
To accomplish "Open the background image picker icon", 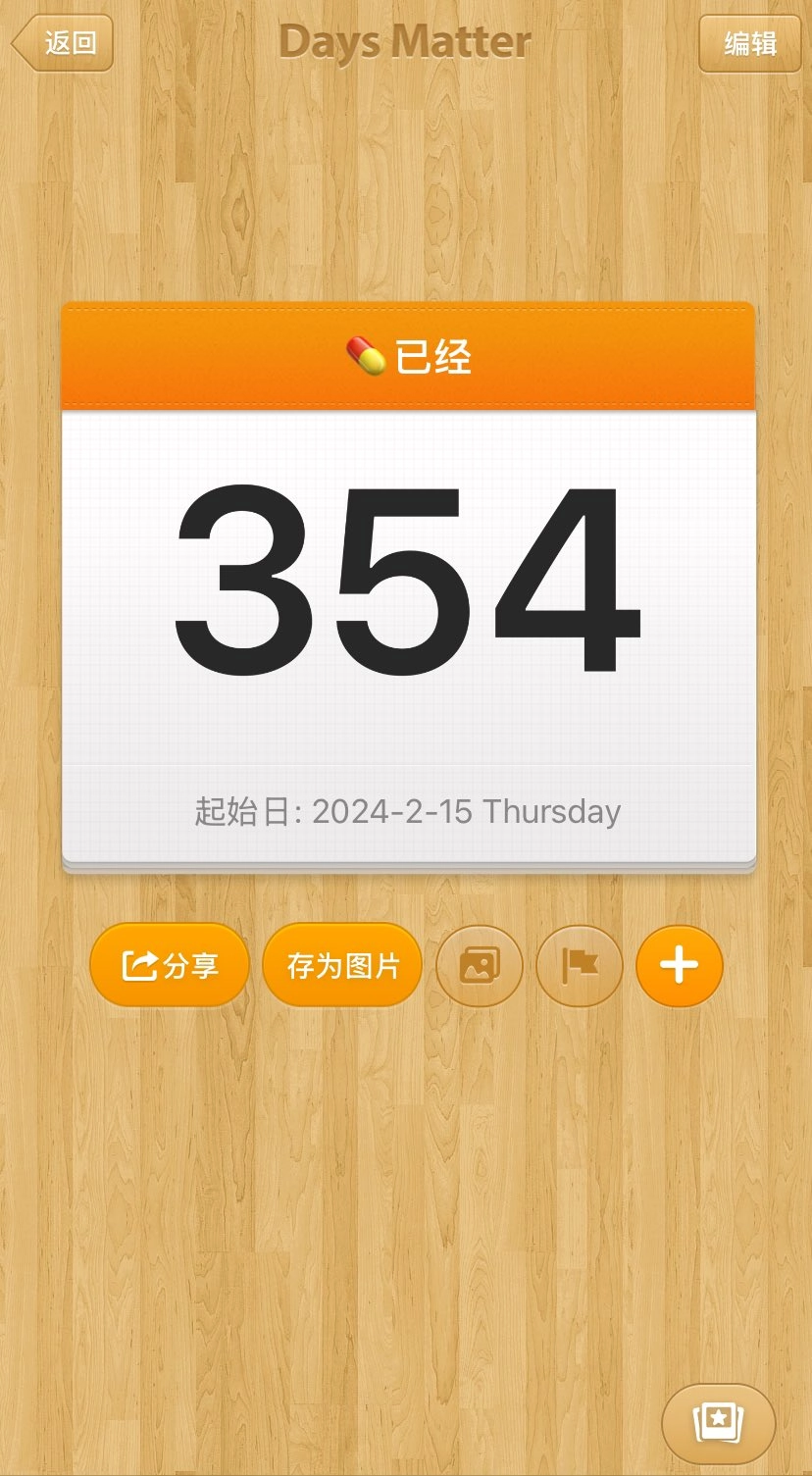I will coord(480,966).
